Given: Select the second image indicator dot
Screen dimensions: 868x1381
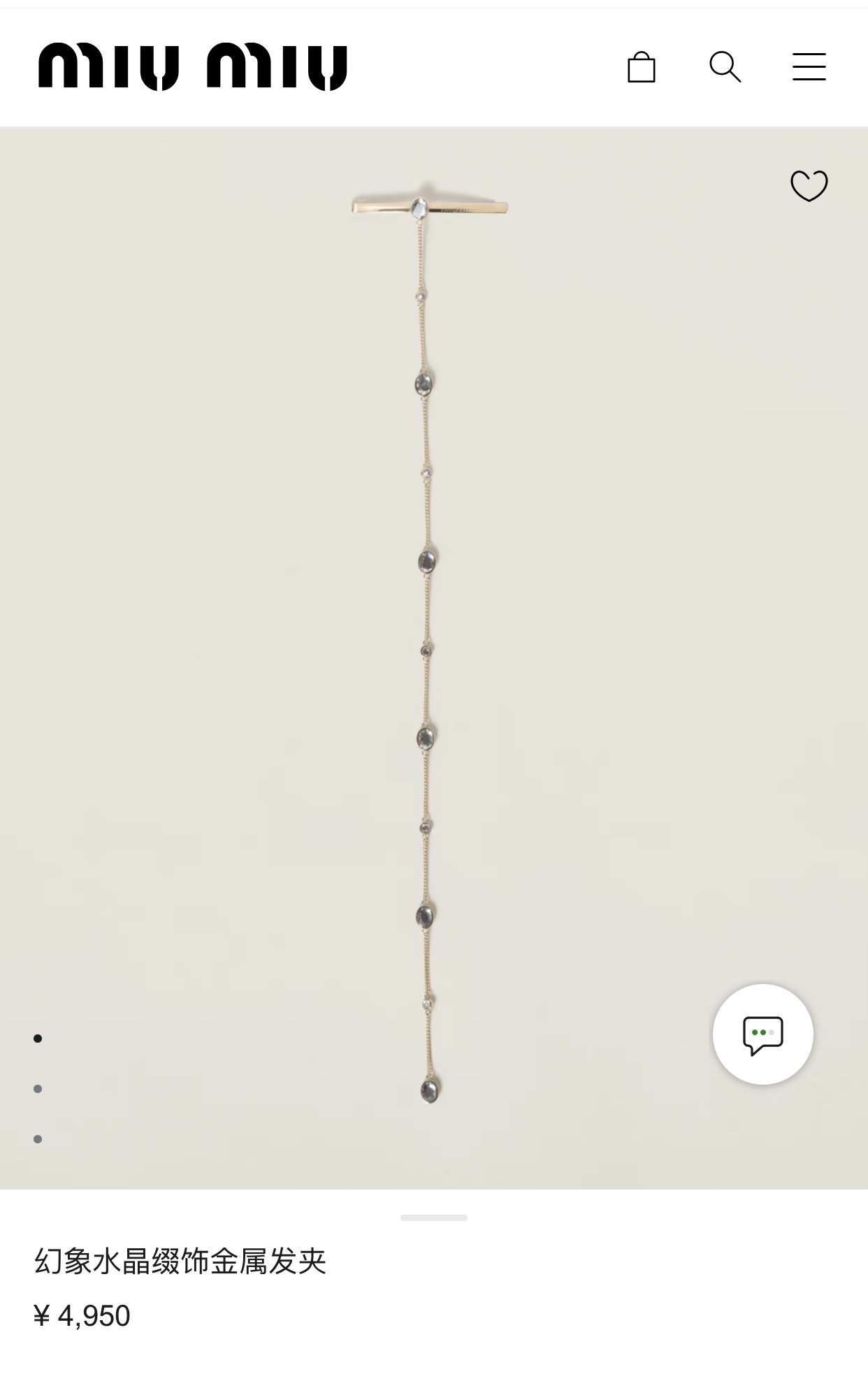Looking at the screenshot, I should click(x=38, y=1089).
